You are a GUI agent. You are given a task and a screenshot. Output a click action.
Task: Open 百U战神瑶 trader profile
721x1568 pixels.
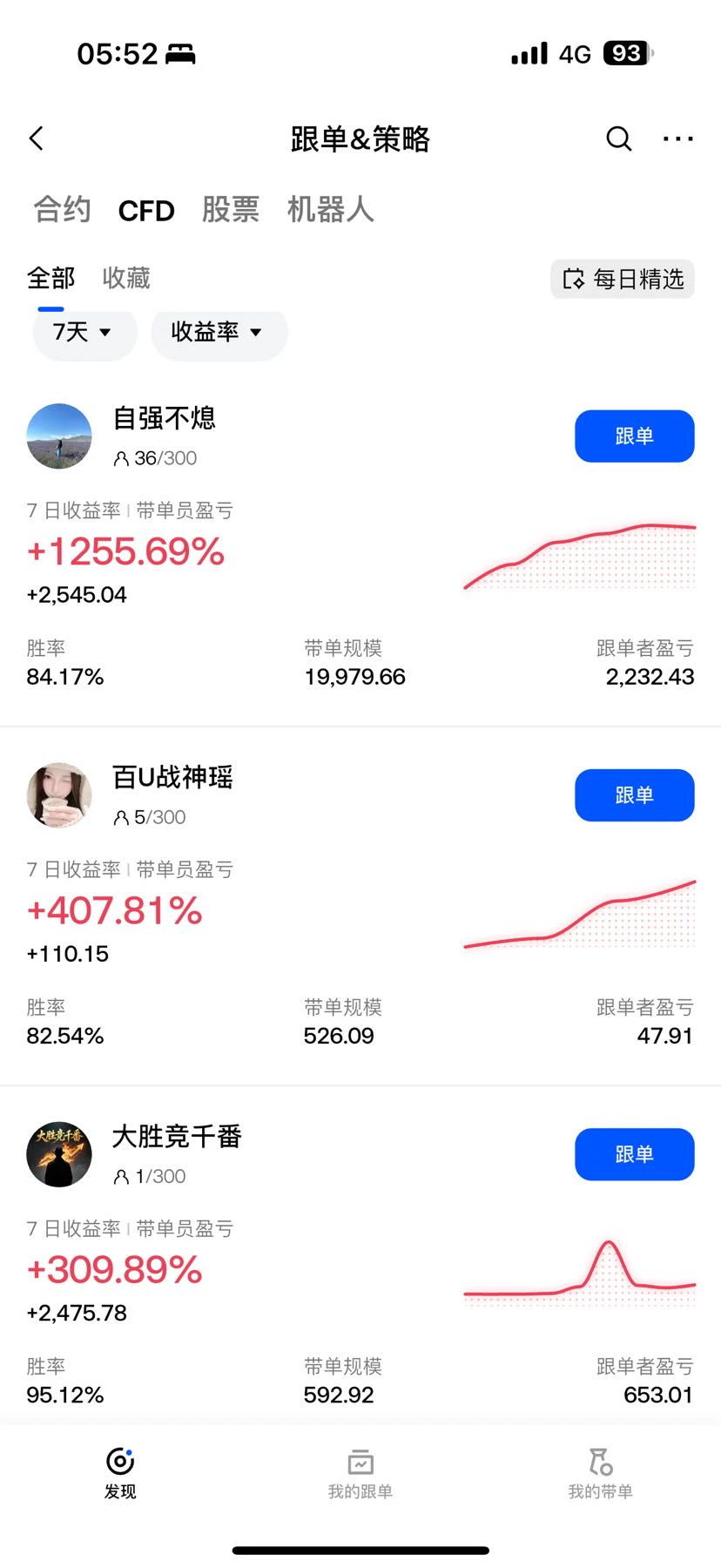point(172,777)
